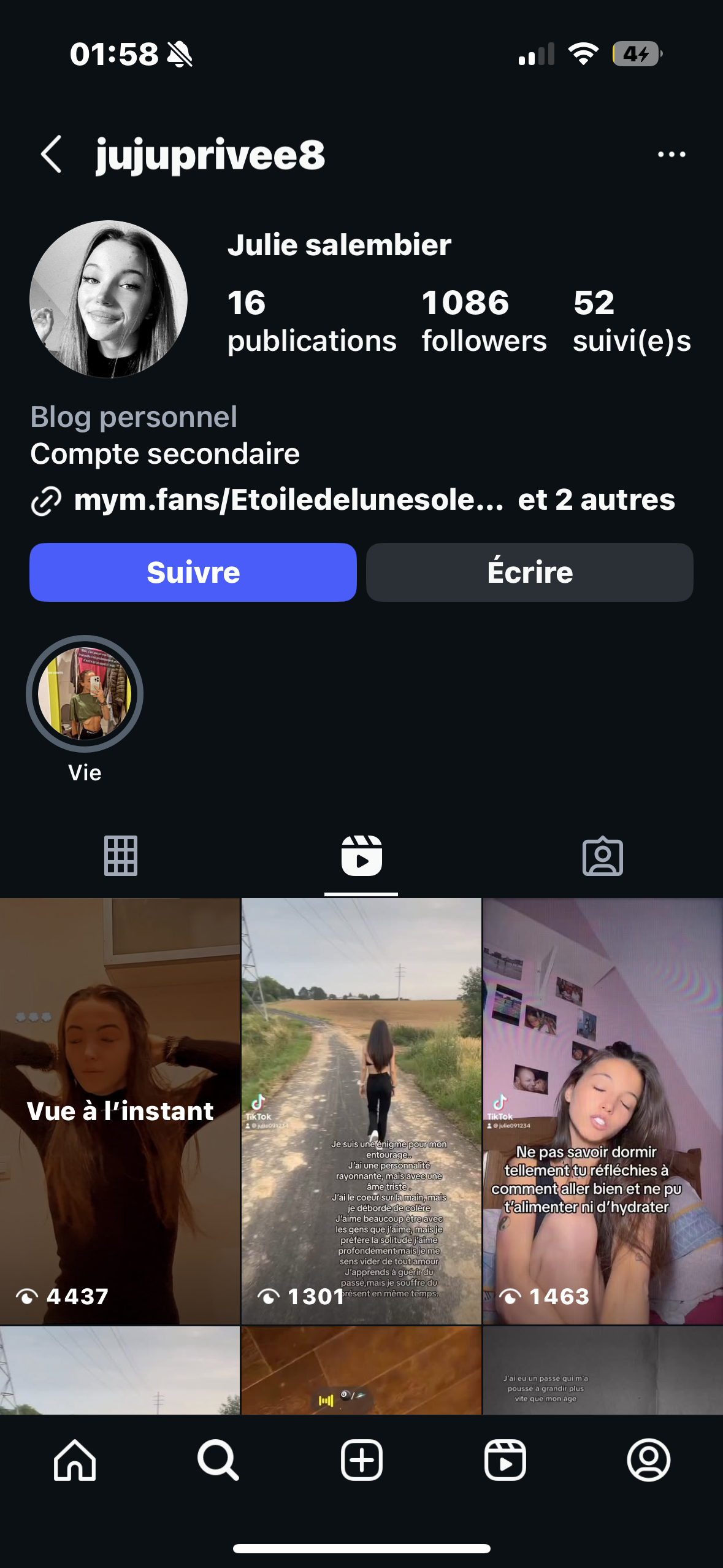
Task: Open the mym.fans bio link
Action: 288,500
